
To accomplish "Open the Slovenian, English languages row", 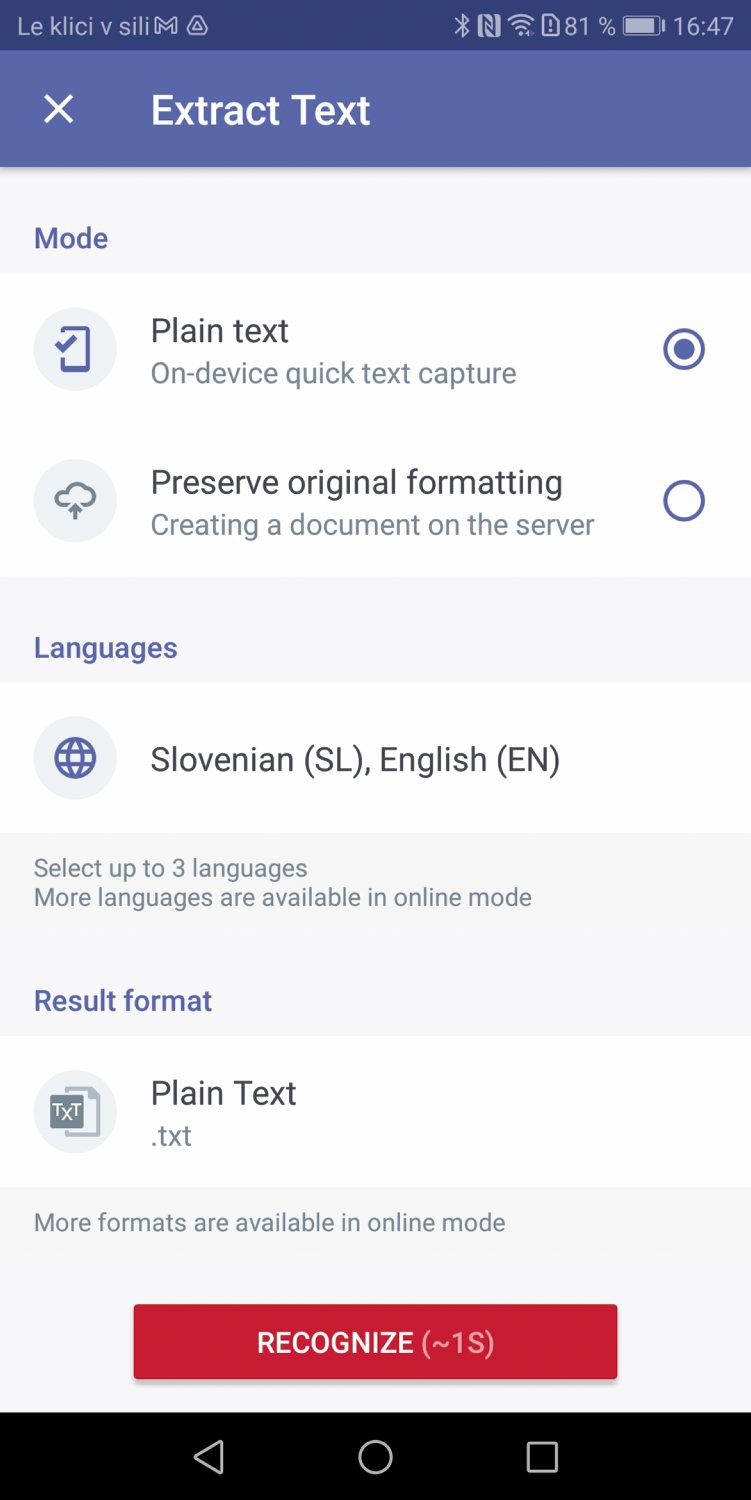I will point(375,759).
